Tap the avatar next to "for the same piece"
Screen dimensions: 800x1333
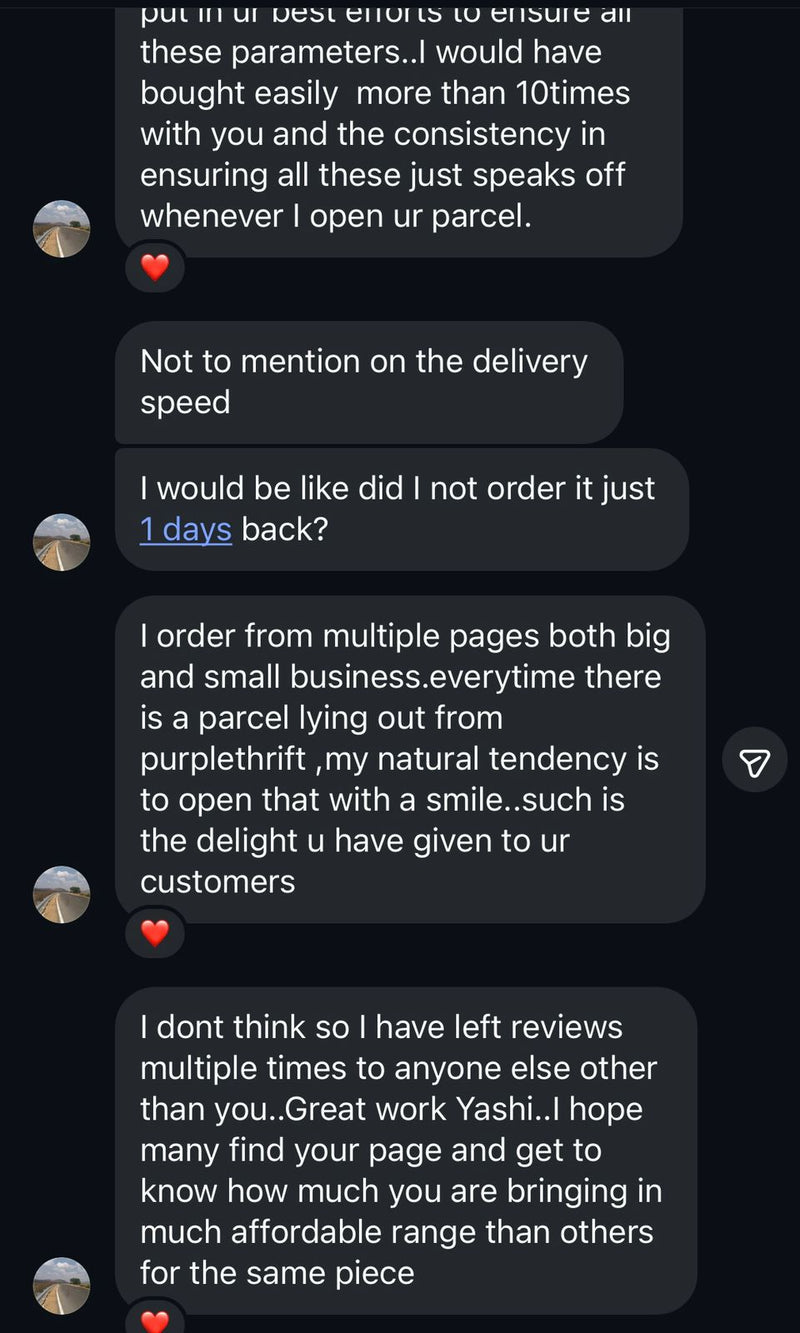click(62, 1285)
